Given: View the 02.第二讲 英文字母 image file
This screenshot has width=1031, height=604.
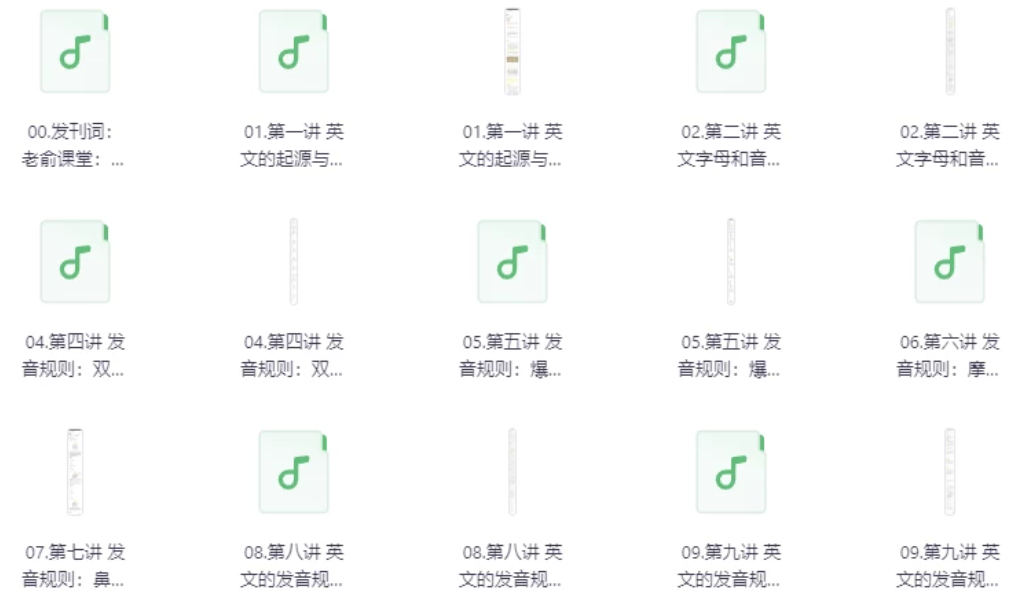Looking at the screenshot, I should pyautogui.click(x=950, y=52).
